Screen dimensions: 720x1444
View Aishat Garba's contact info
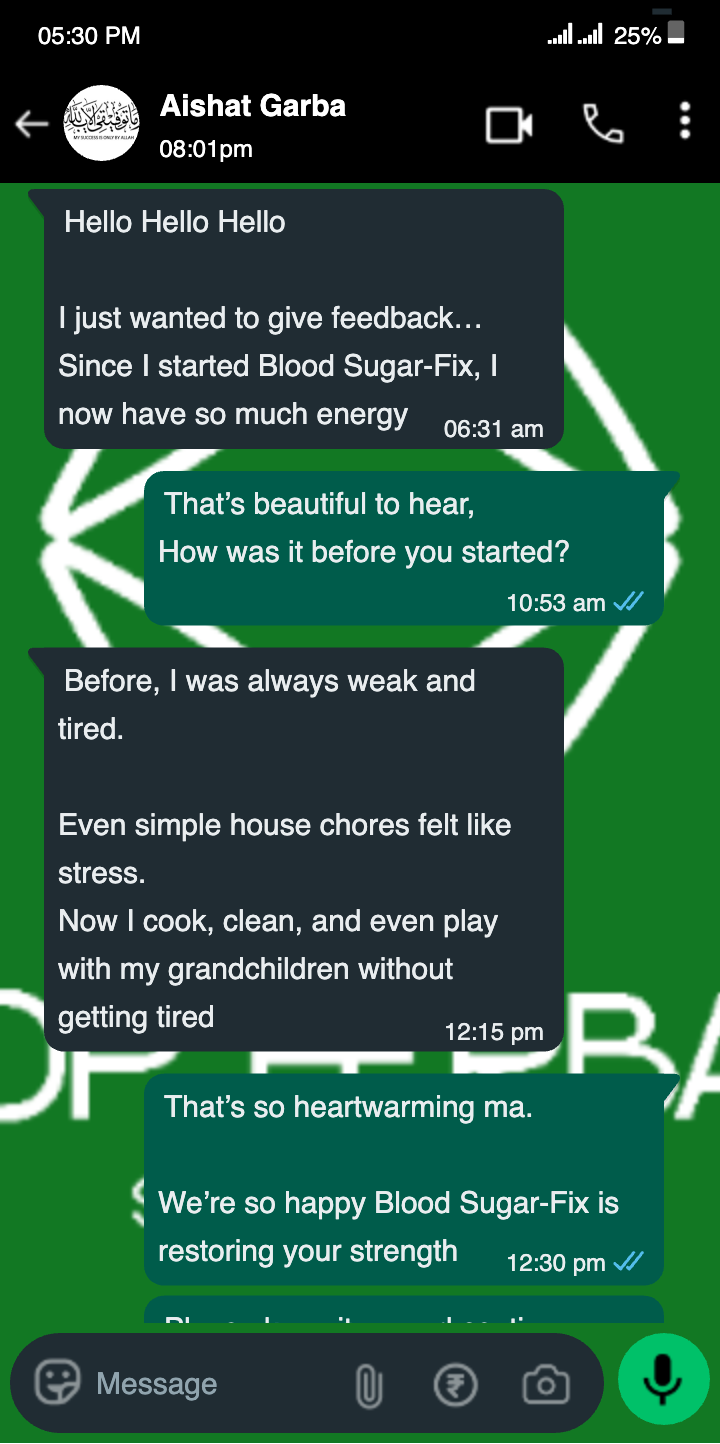click(253, 106)
